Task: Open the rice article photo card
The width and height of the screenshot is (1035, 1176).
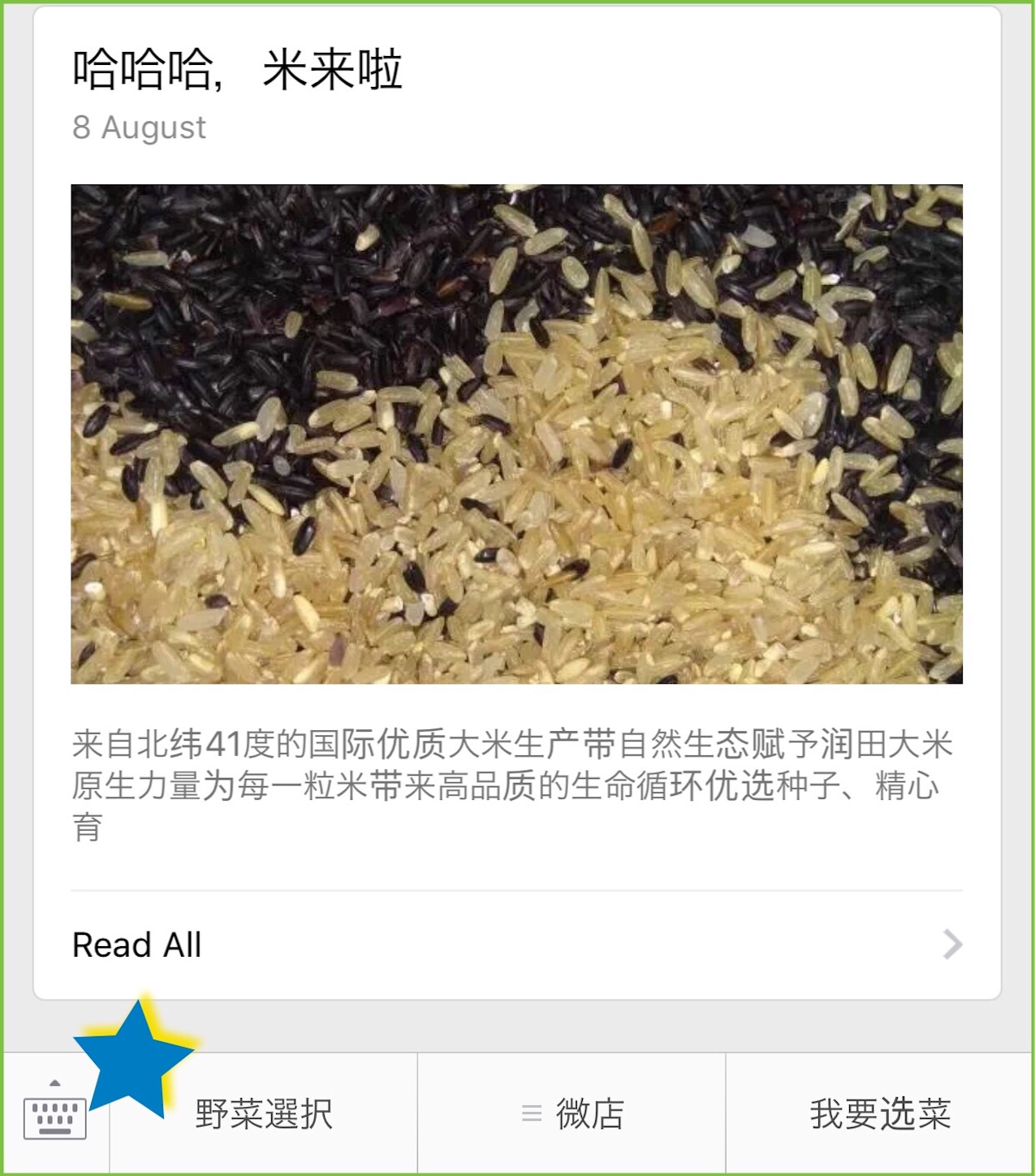Action: point(516,434)
